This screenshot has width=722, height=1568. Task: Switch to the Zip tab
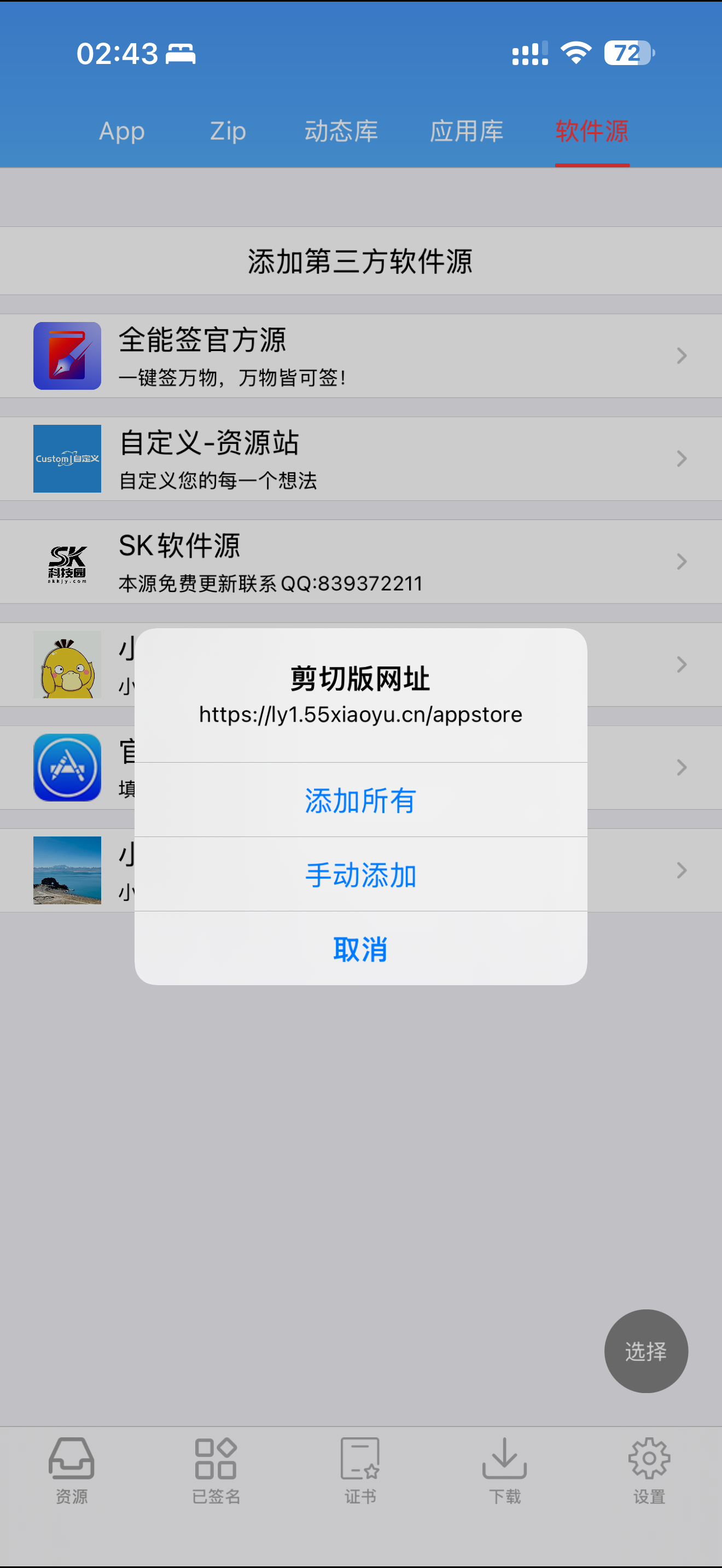(228, 131)
